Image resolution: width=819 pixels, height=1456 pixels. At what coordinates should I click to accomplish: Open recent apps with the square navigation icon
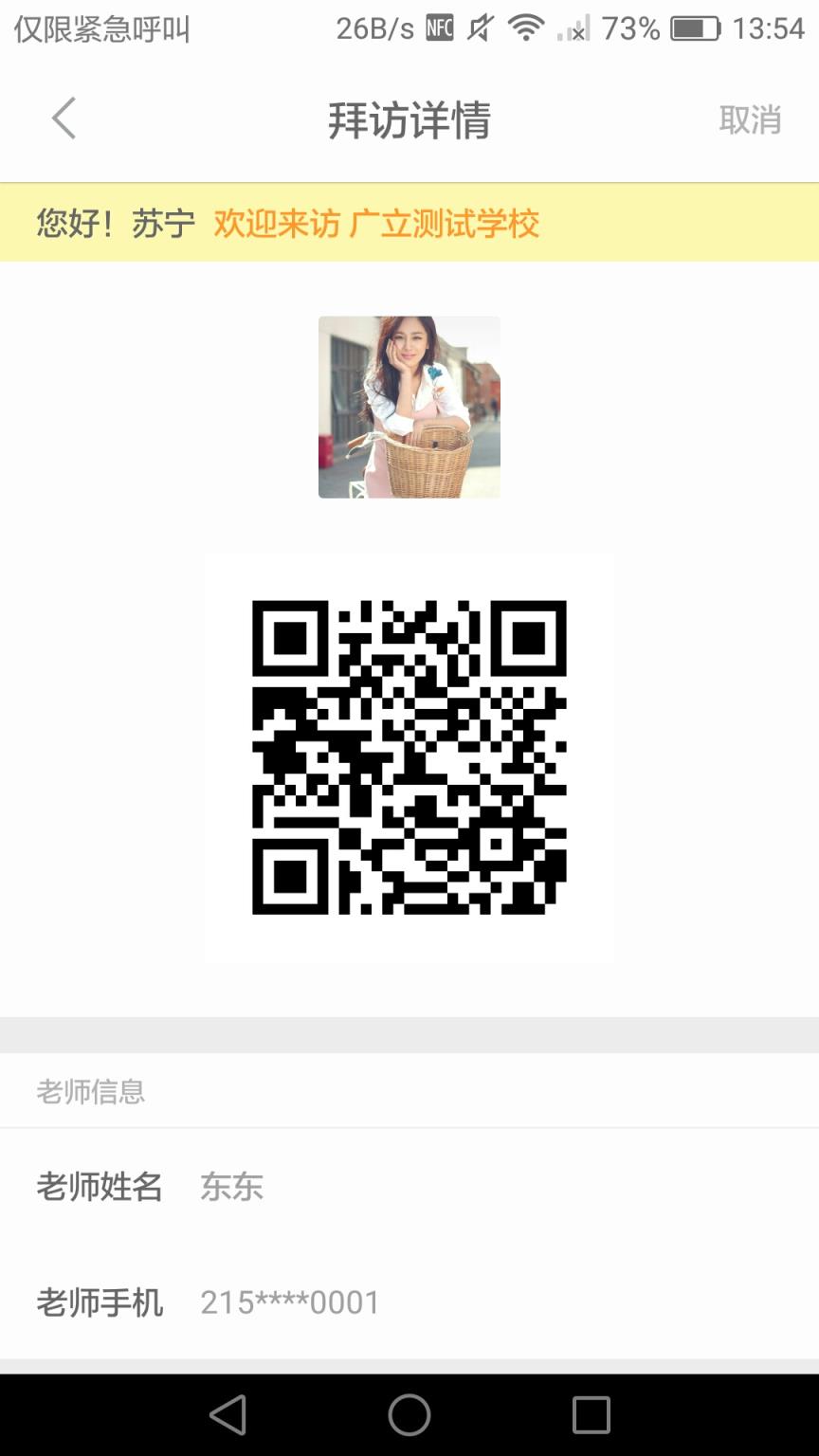(591, 1416)
